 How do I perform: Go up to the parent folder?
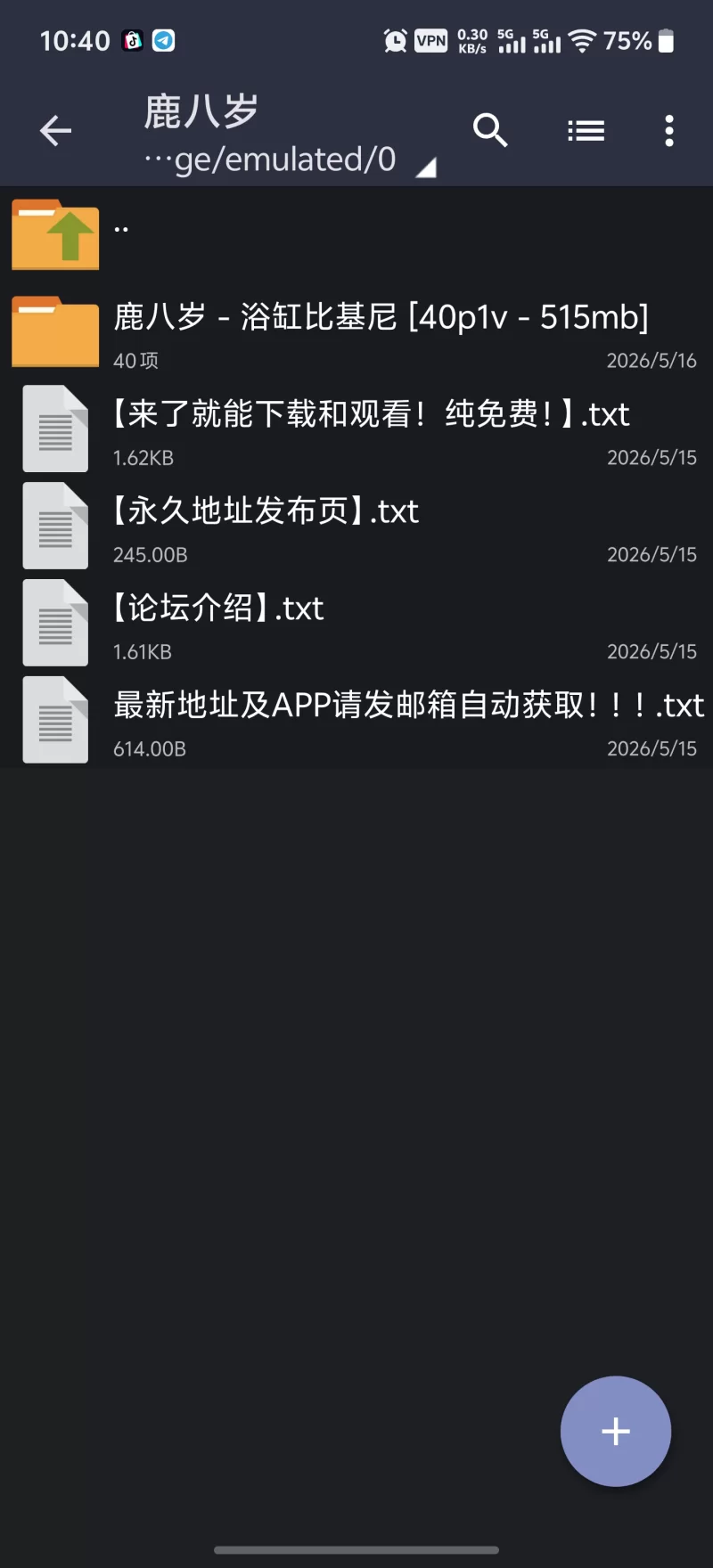tap(356, 234)
